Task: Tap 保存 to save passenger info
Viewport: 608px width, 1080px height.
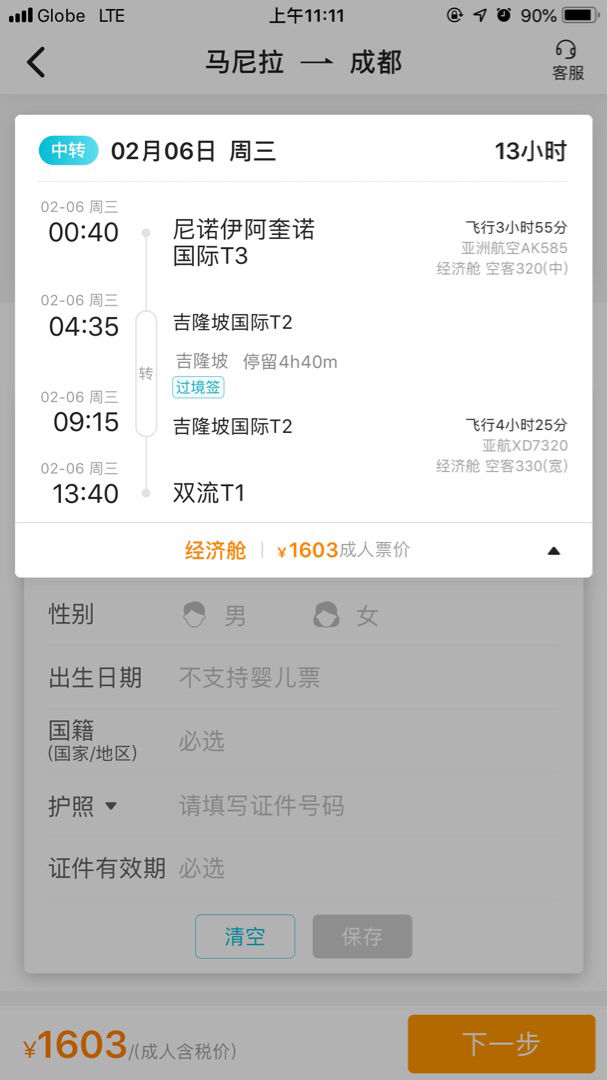Action: 362,936
